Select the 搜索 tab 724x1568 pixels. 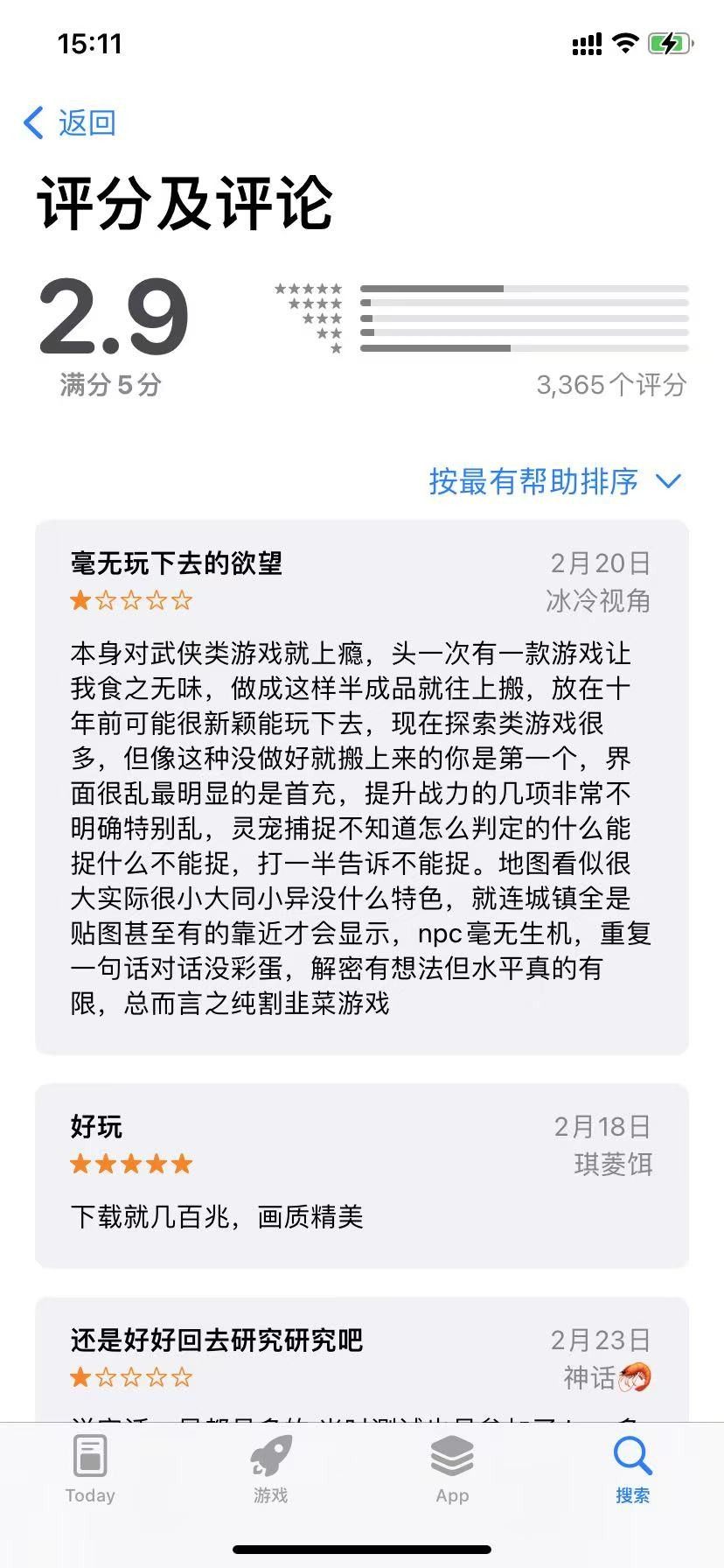[x=632, y=1472]
